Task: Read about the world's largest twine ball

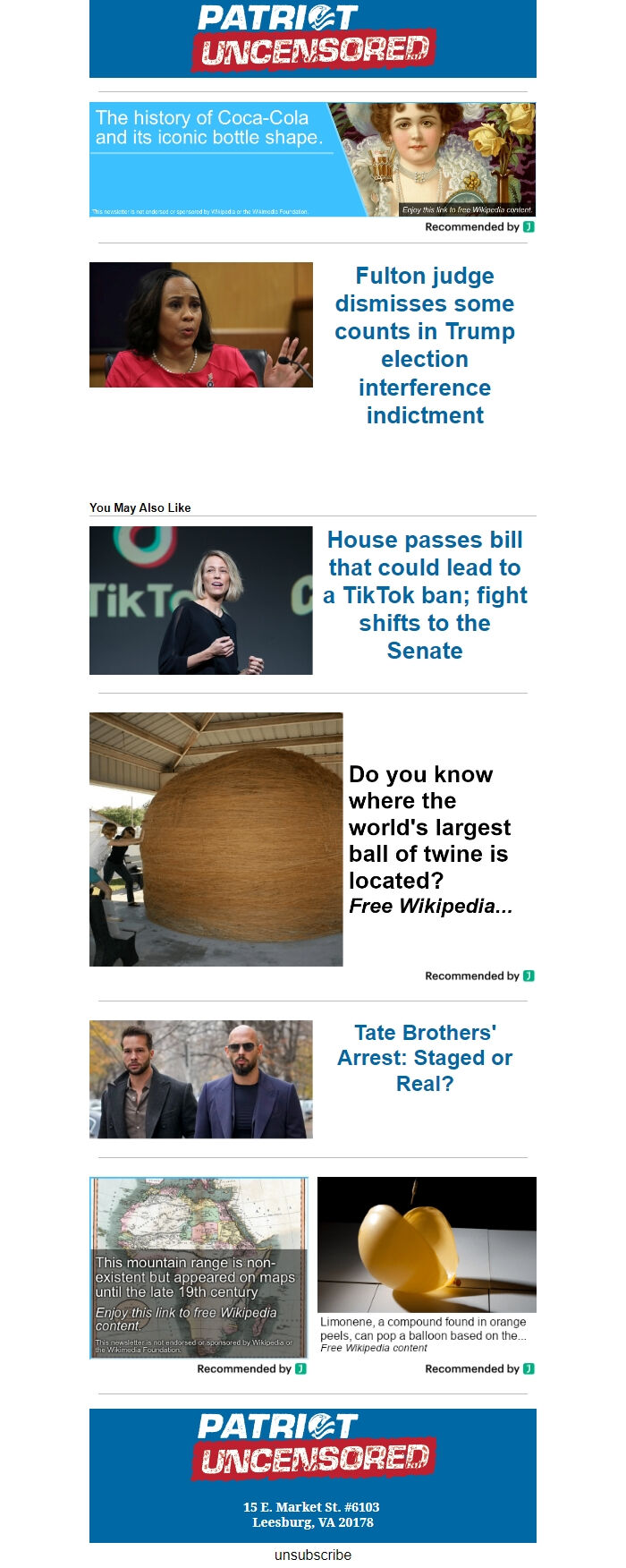Action: (x=430, y=839)
